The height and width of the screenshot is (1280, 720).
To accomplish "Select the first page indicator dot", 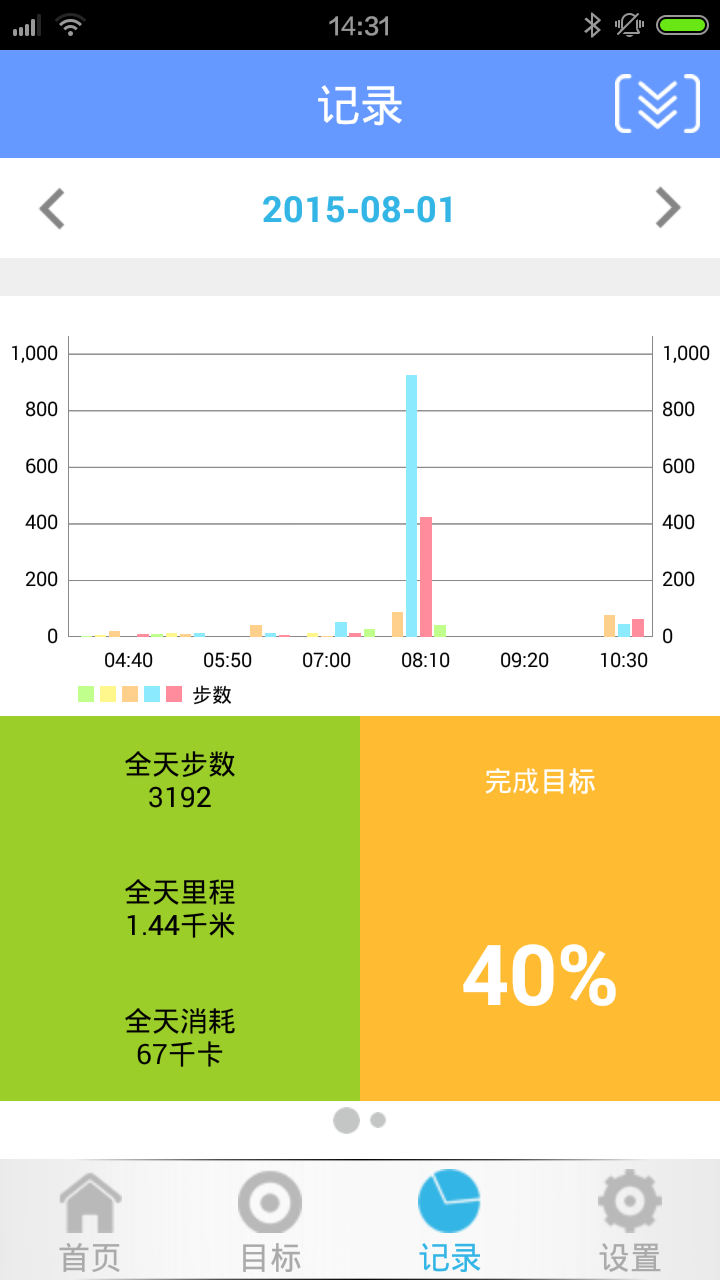I will point(347,1121).
